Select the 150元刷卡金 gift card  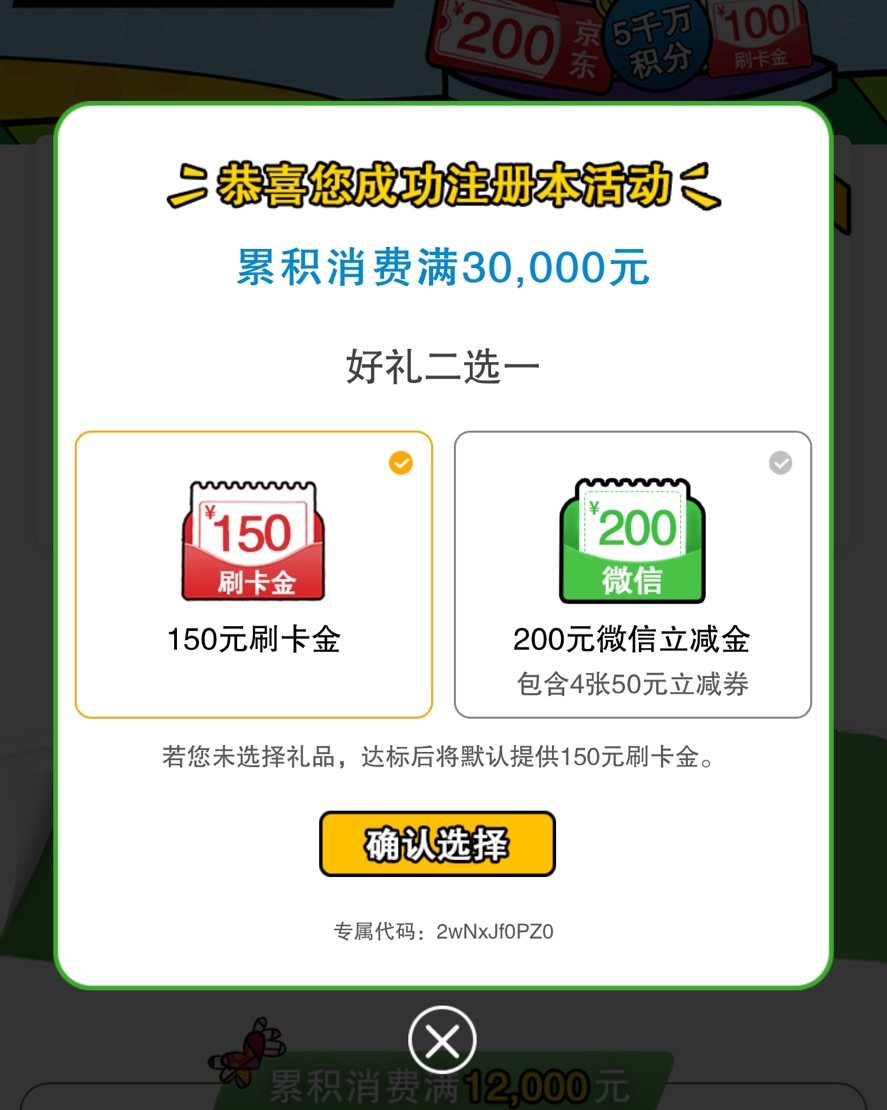[253, 575]
